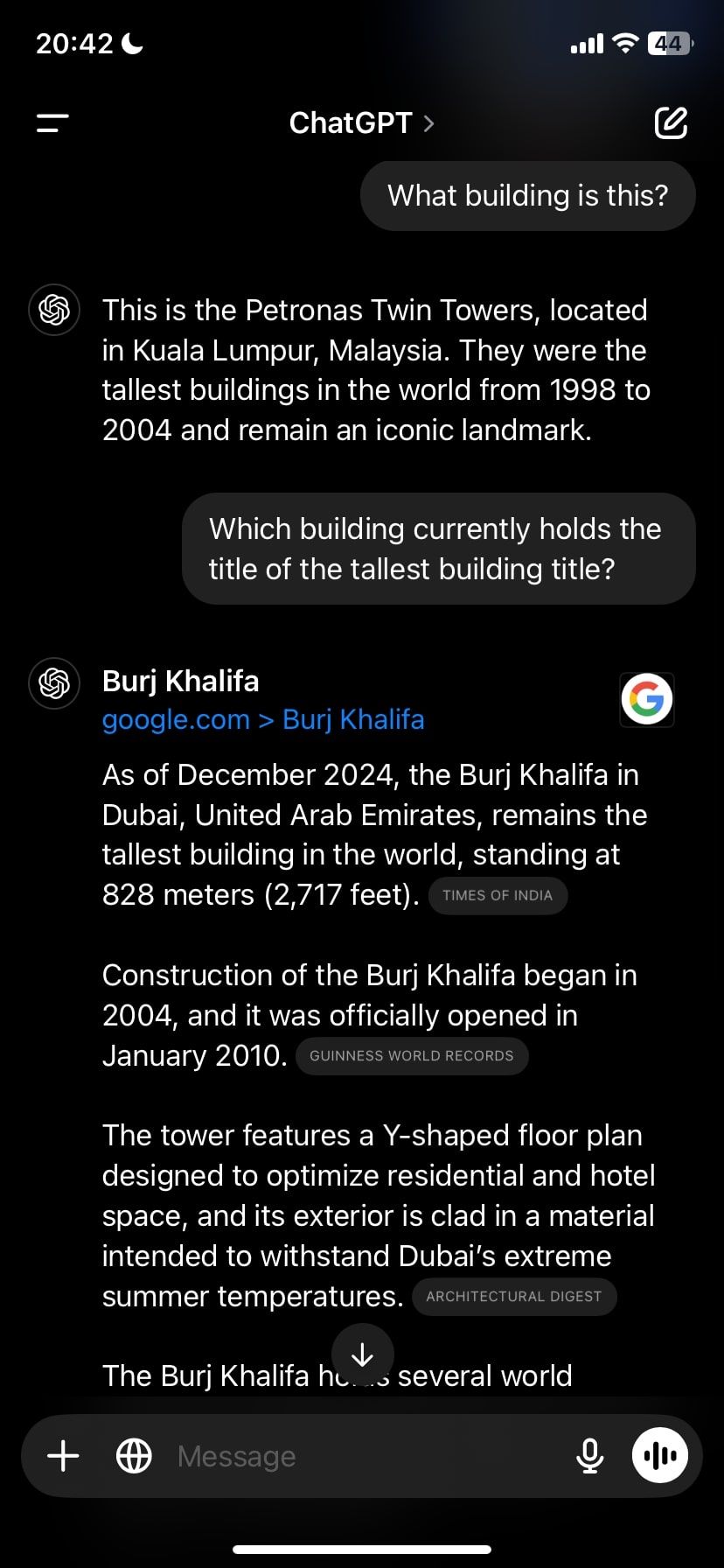Jump to the bottom of the conversation
Screen dimensions: 724x1568
362,1355
